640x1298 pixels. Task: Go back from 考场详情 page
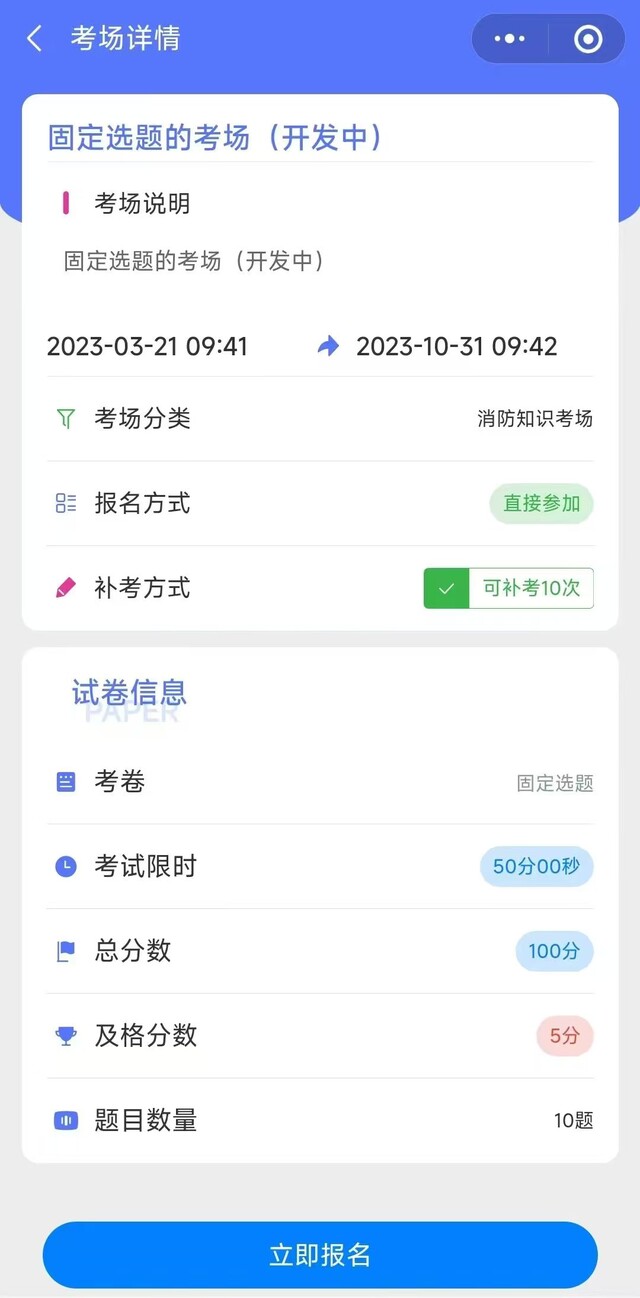(35, 39)
